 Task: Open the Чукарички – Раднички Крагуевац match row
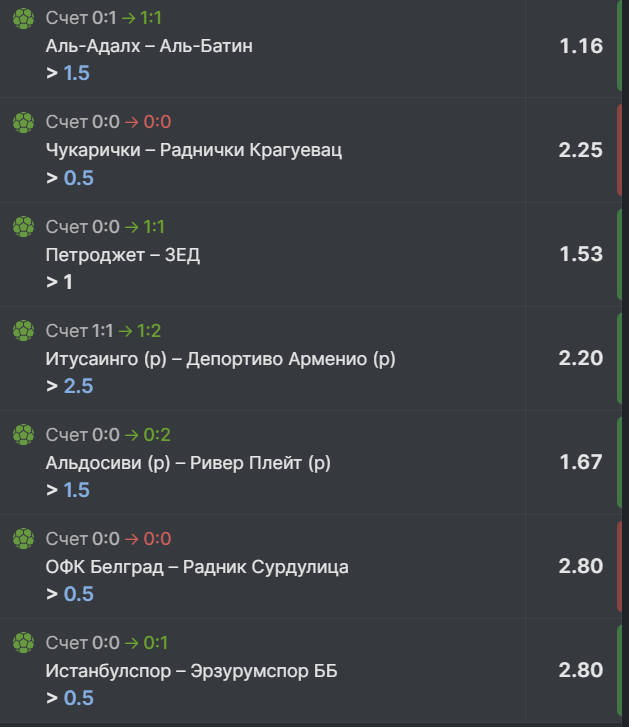[x=311, y=150]
